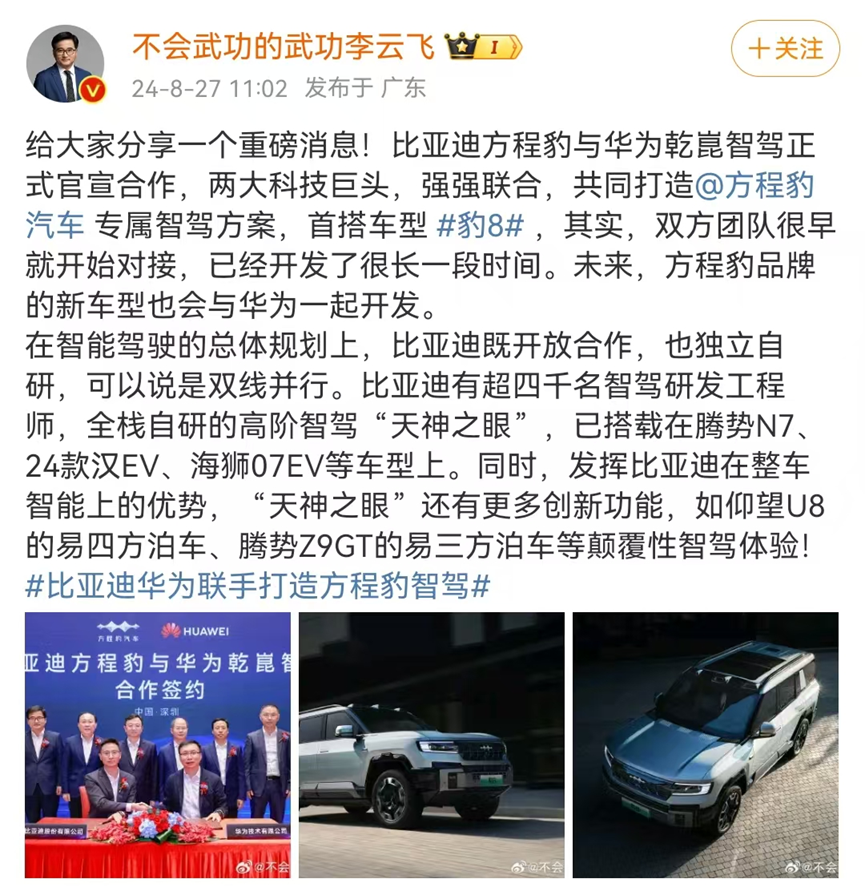View the signing ceremony photo
The height and width of the screenshot is (891, 865).
click(x=158, y=744)
